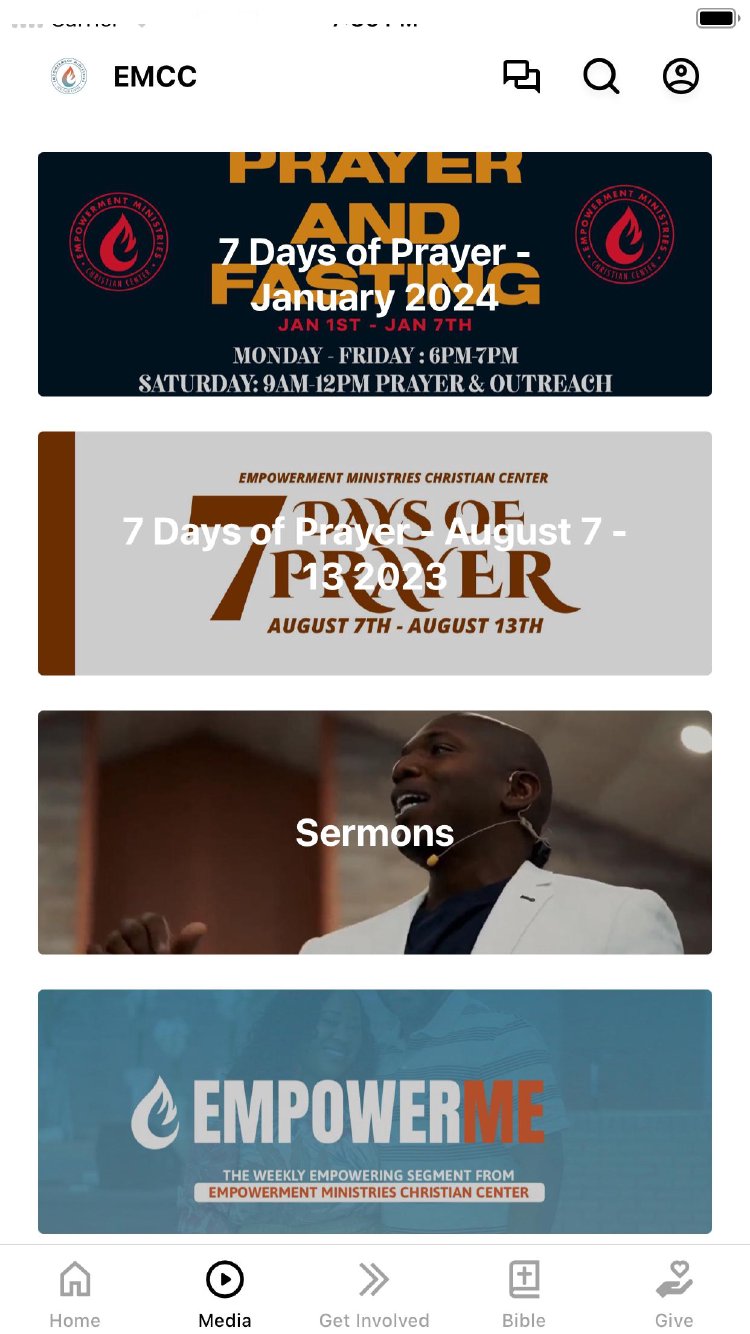750x1334 pixels.
Task: Open 7 Days of Prayer August 2023
Action: (375, 553)
